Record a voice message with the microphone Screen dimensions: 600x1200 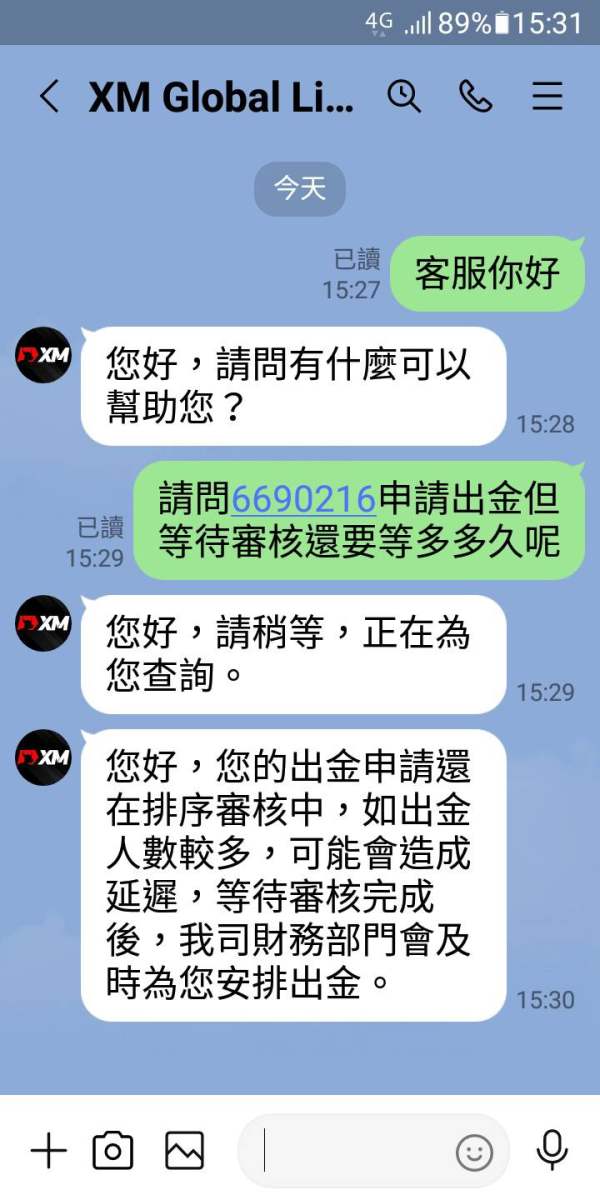point(552,1151)
